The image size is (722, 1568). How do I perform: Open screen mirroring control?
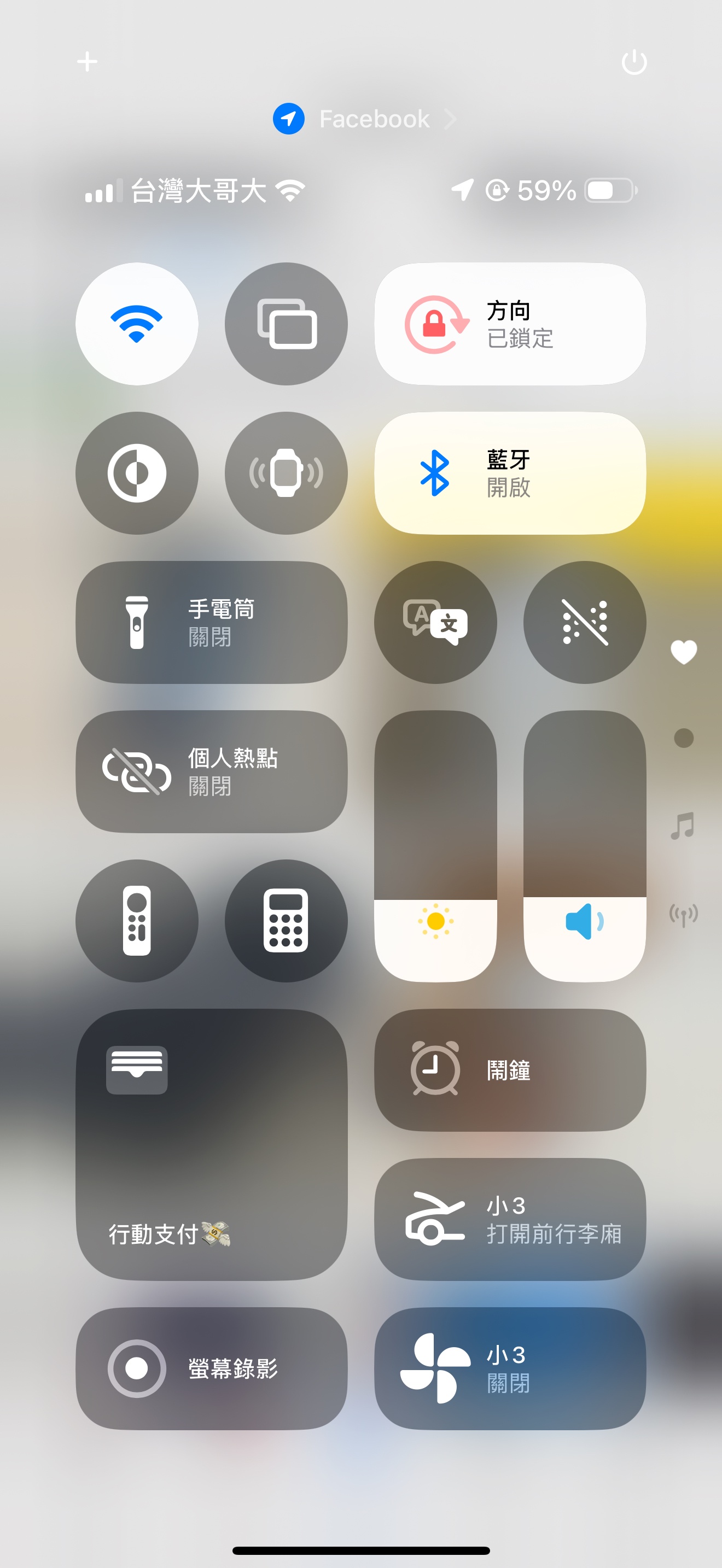coord(286,324)
